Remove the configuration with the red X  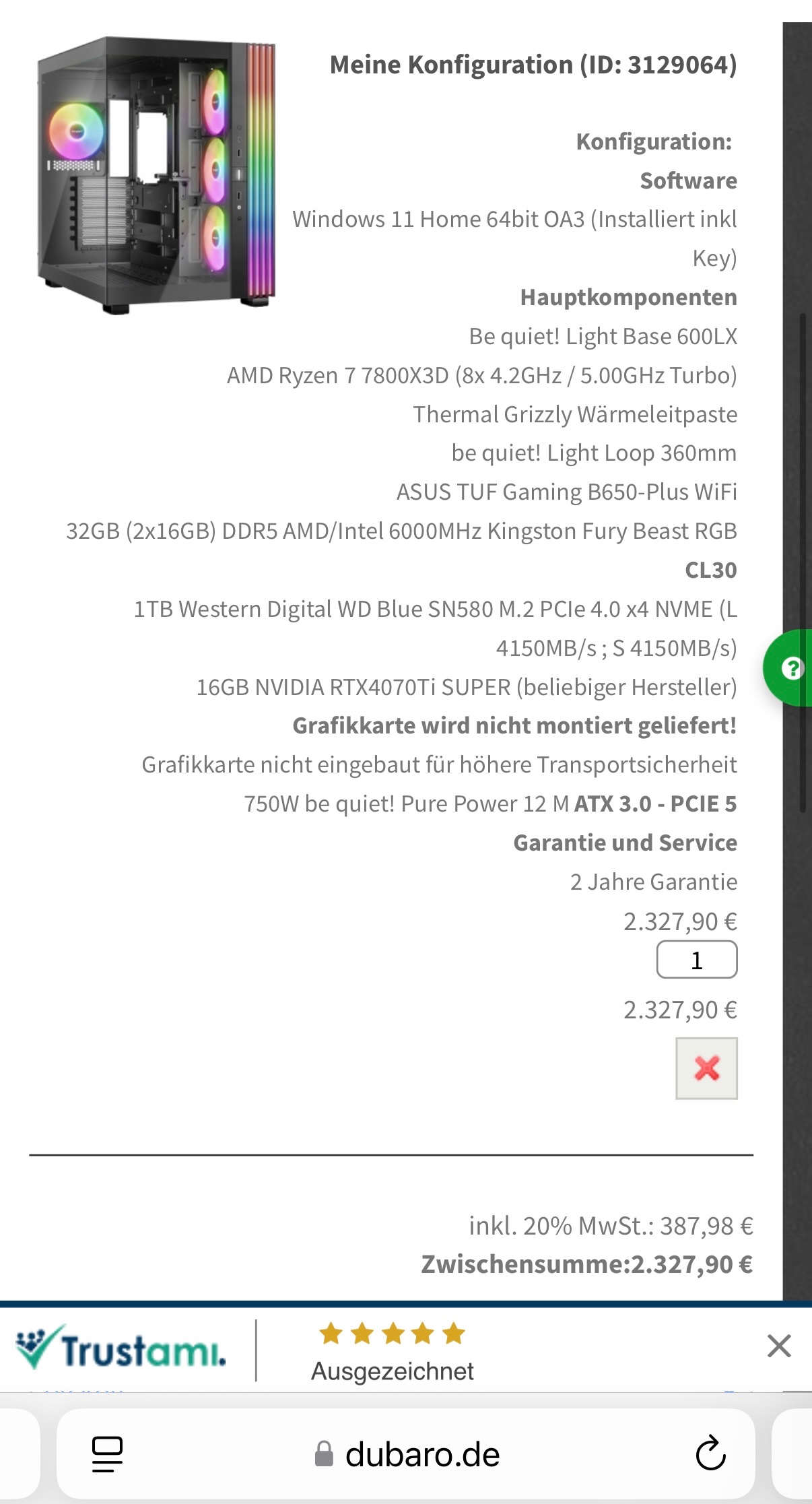[706, 1068]
